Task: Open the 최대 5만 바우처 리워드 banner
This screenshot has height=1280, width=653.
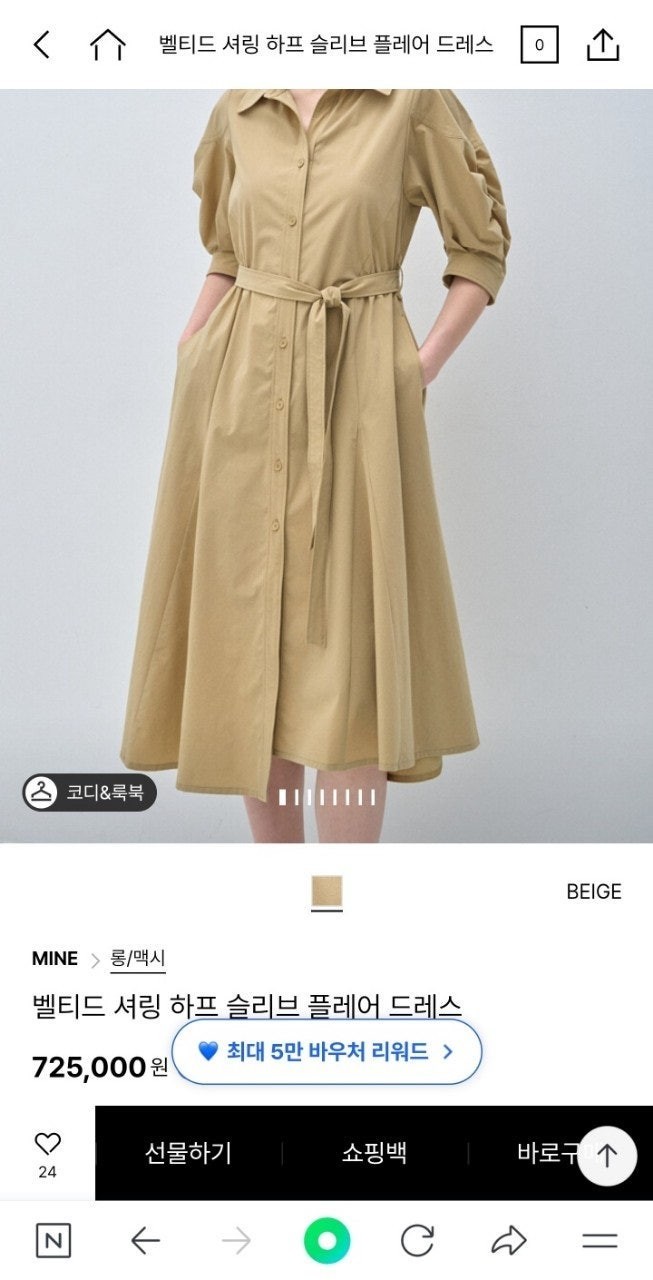Action: [327, 1051]
